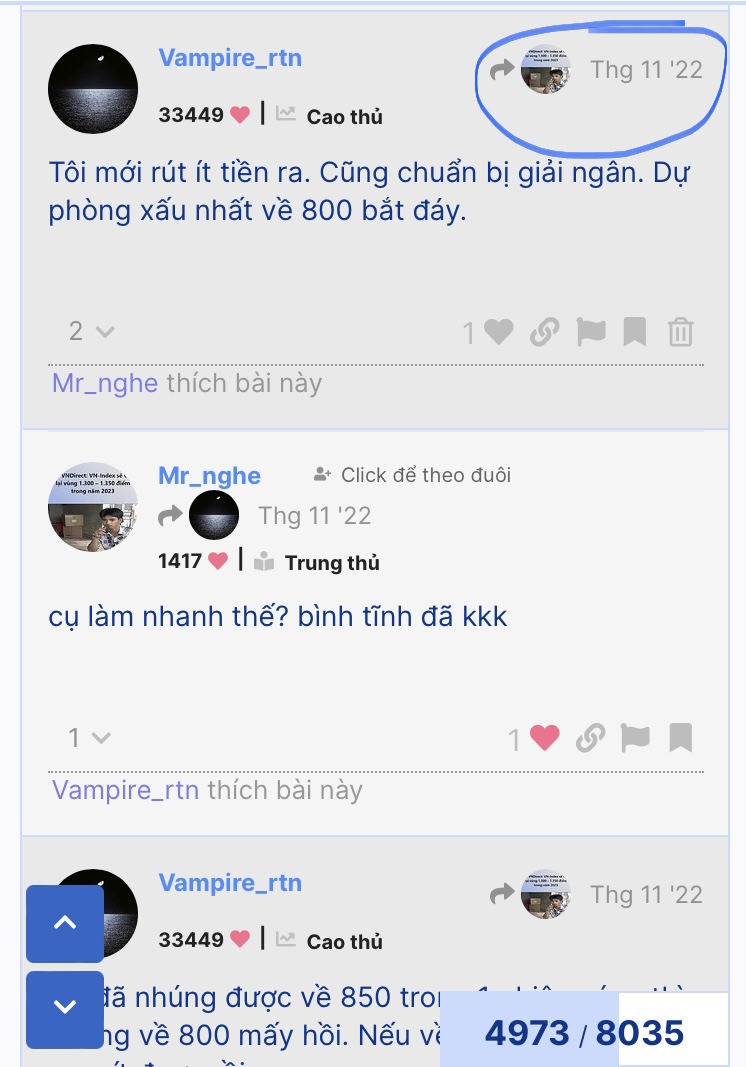Flag Mr_nghe's "cụ làm nhanh thế" post
The image size is (746, 1067).
(x=635, y=739)
